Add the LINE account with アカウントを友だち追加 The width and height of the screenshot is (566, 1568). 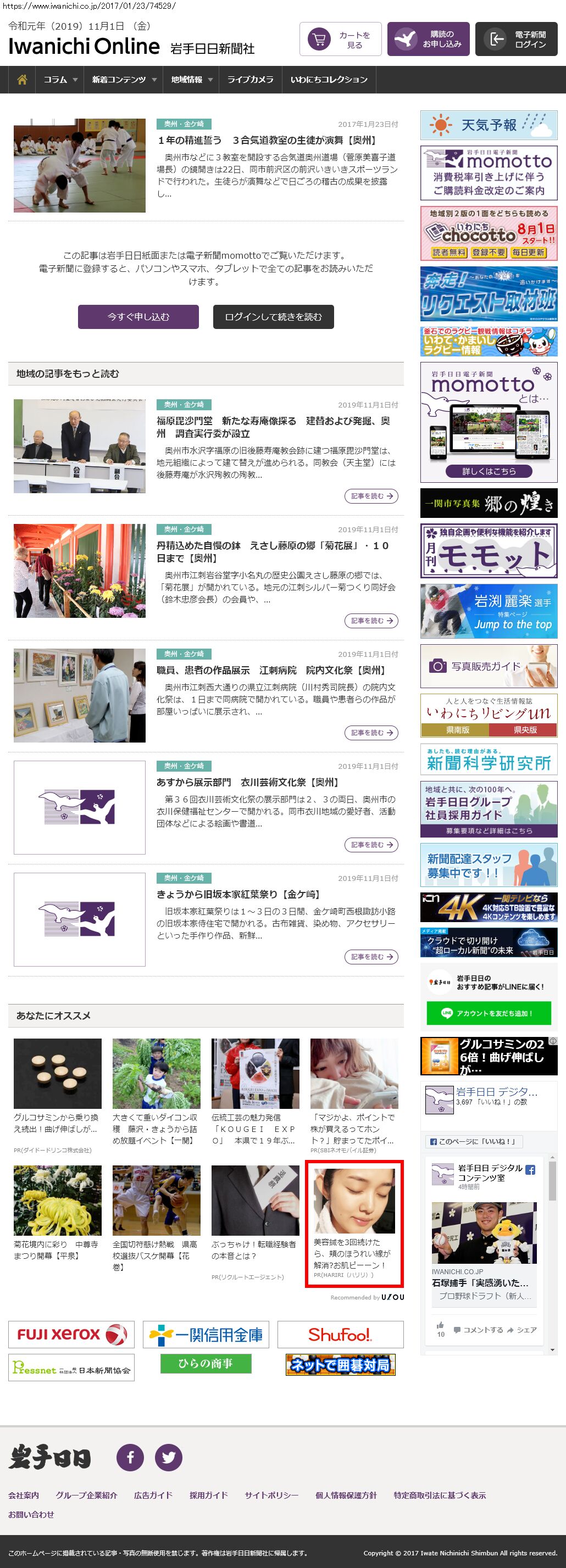coord(489,1013)
